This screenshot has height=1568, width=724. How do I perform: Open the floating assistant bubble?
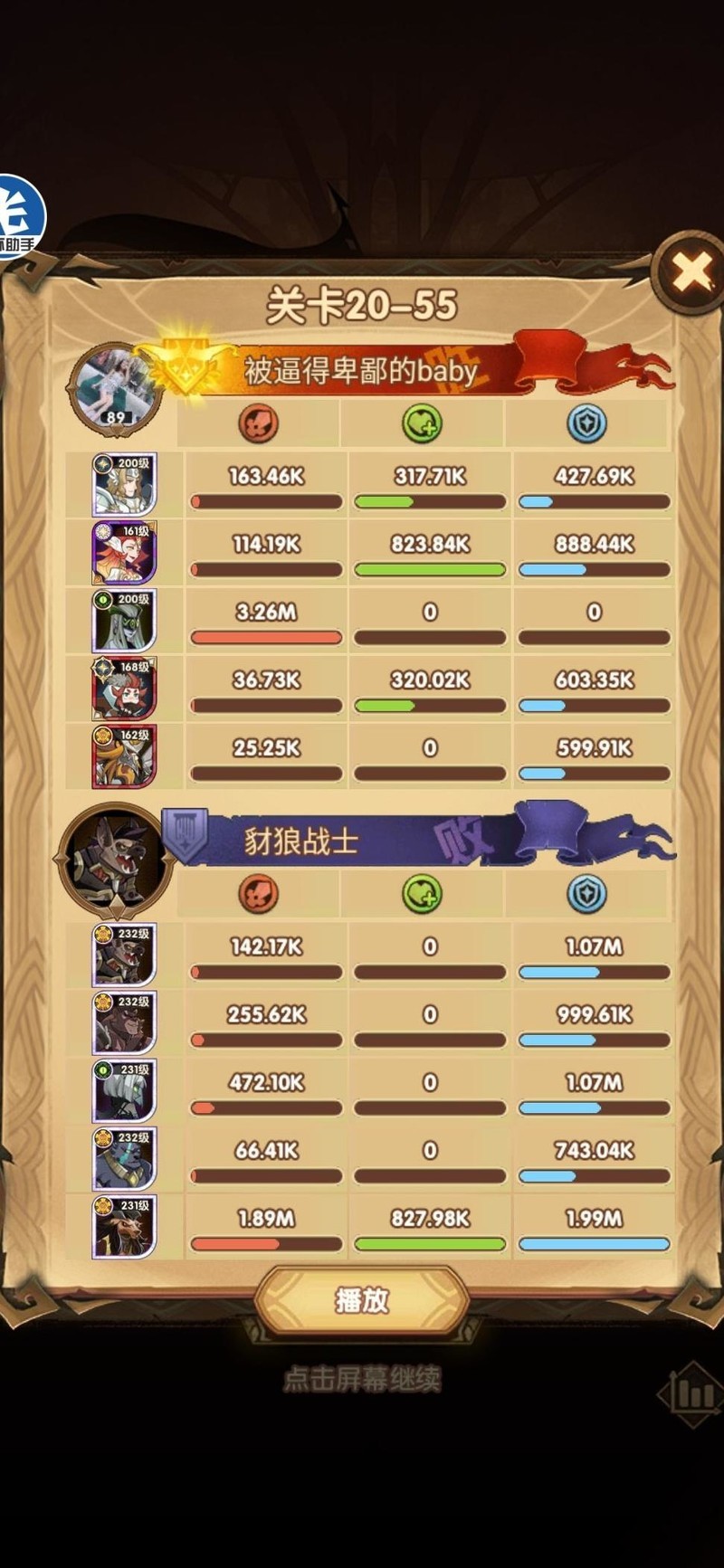click(20, 217)
